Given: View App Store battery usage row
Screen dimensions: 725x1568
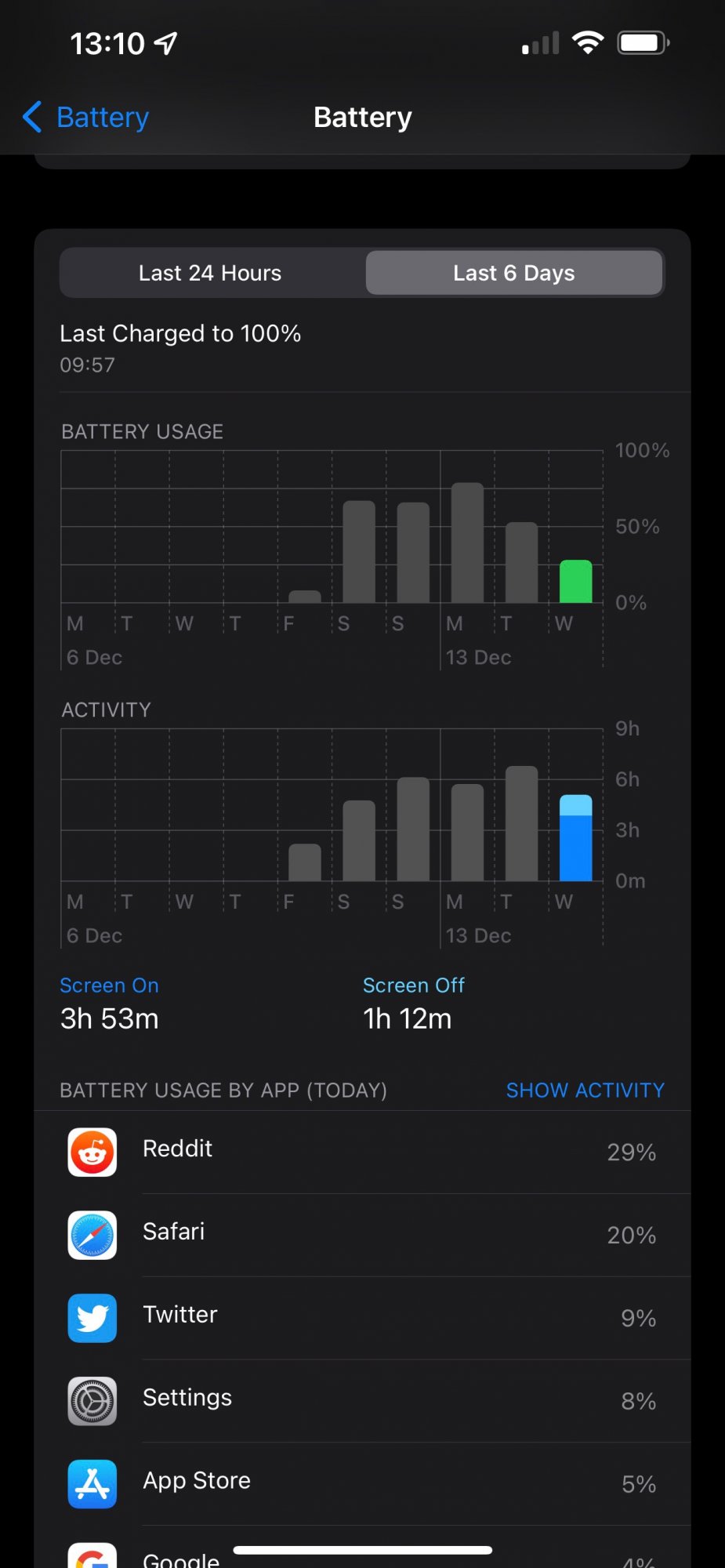Looking at the screenshot, I should pyautogui.click(x=362, y=1484).
